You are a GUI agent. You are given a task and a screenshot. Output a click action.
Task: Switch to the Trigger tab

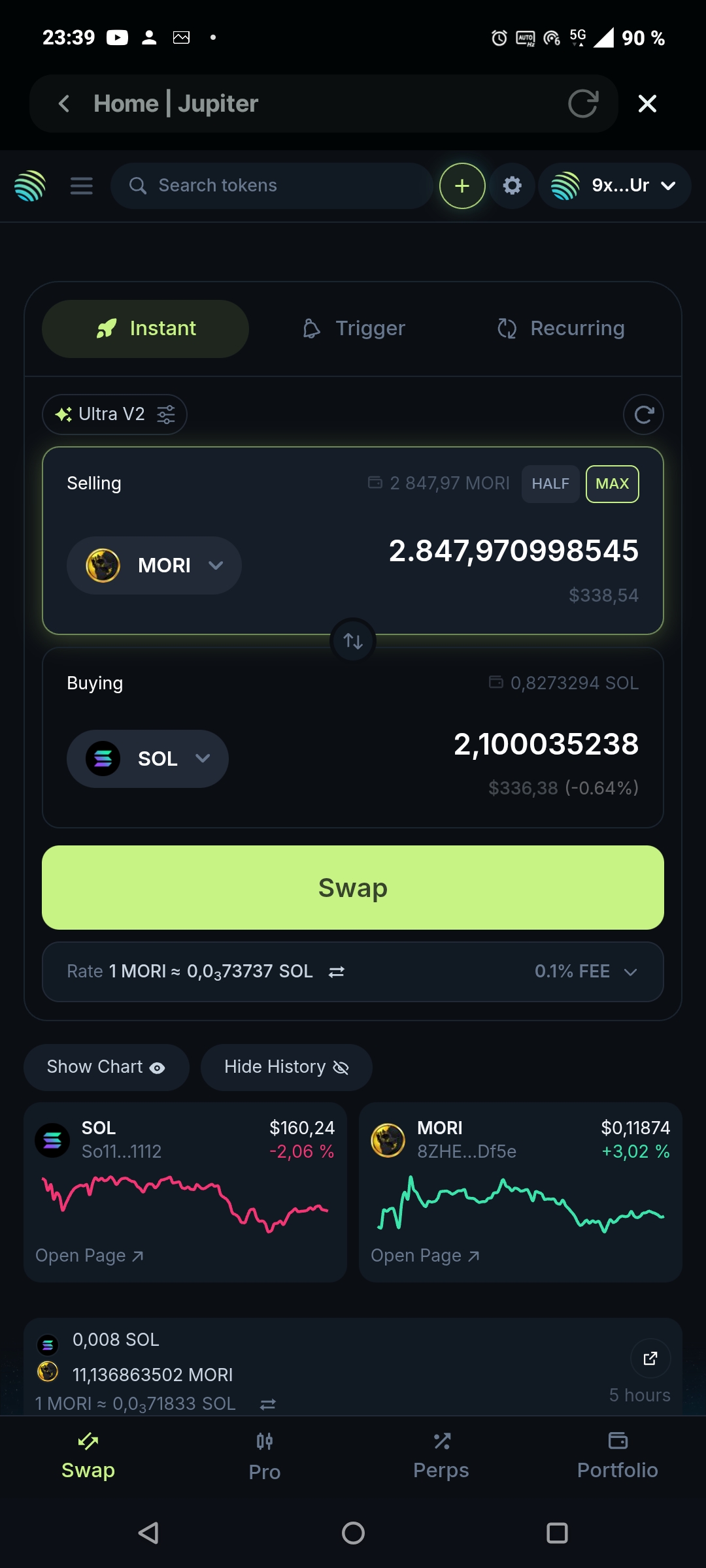click(354, 328)
